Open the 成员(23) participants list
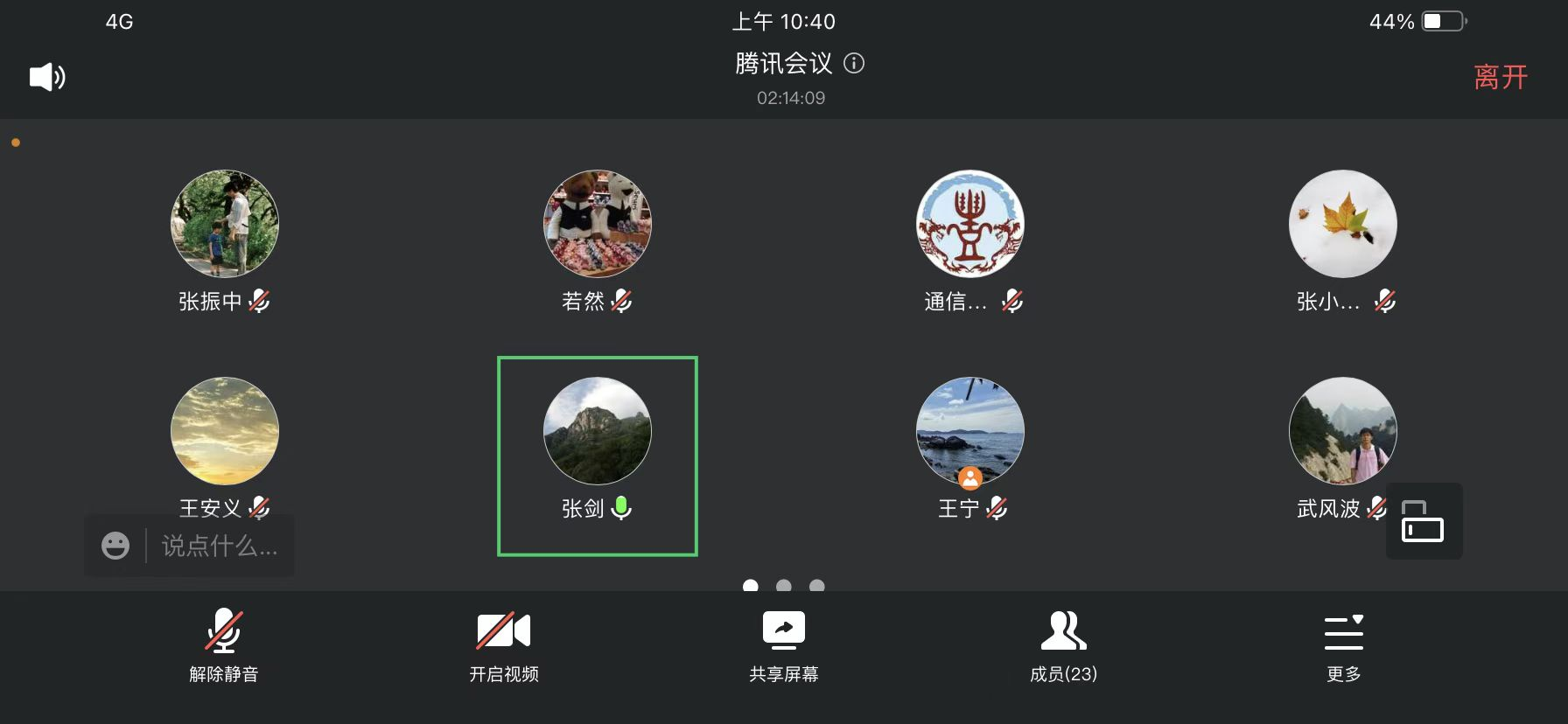Screen dimensions: 1568x724 point(1063,645)
